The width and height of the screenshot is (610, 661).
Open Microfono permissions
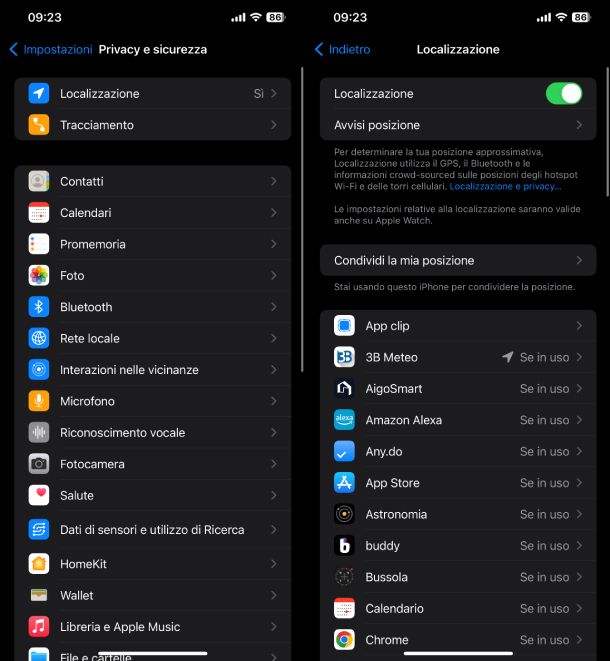tap(152, 401)
